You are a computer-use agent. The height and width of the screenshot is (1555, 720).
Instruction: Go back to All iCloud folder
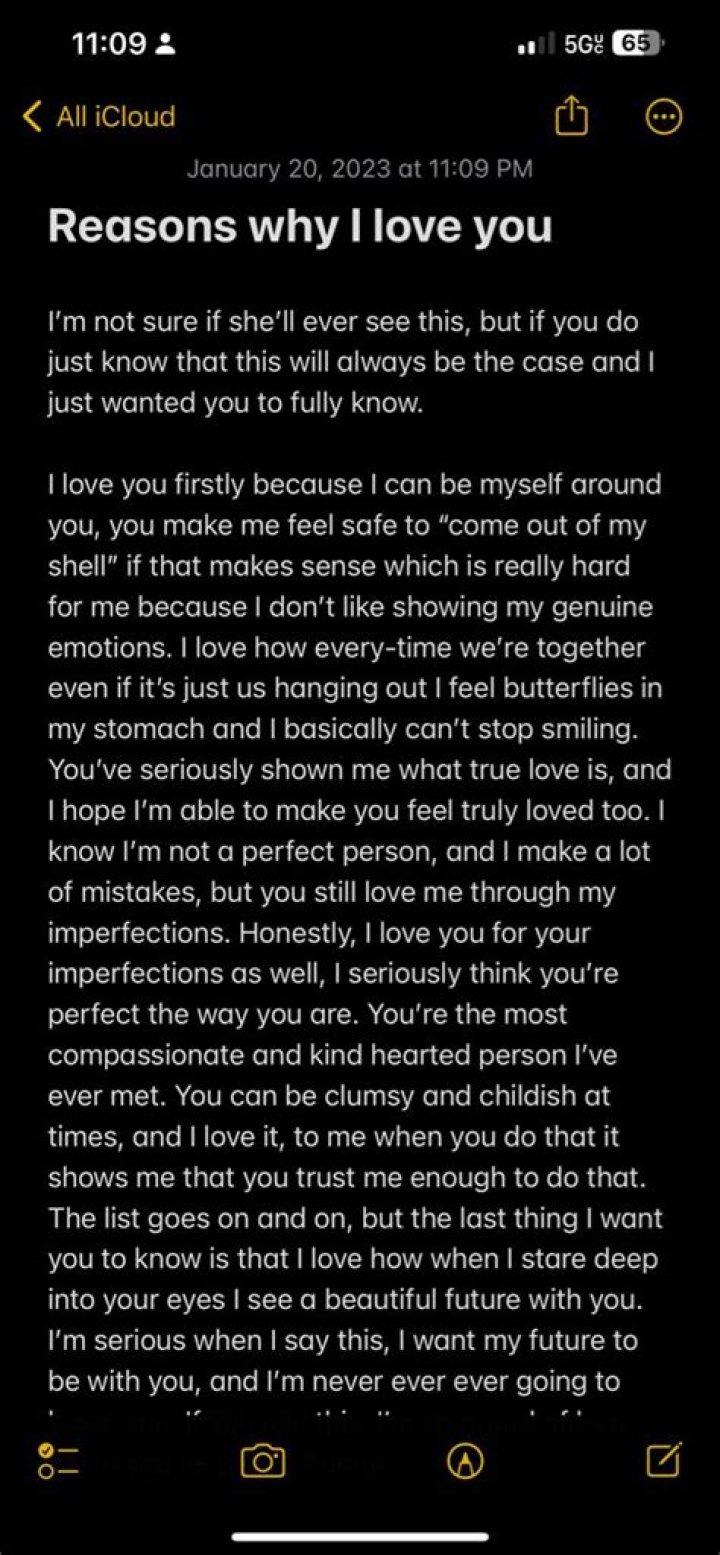click(98, 117)
